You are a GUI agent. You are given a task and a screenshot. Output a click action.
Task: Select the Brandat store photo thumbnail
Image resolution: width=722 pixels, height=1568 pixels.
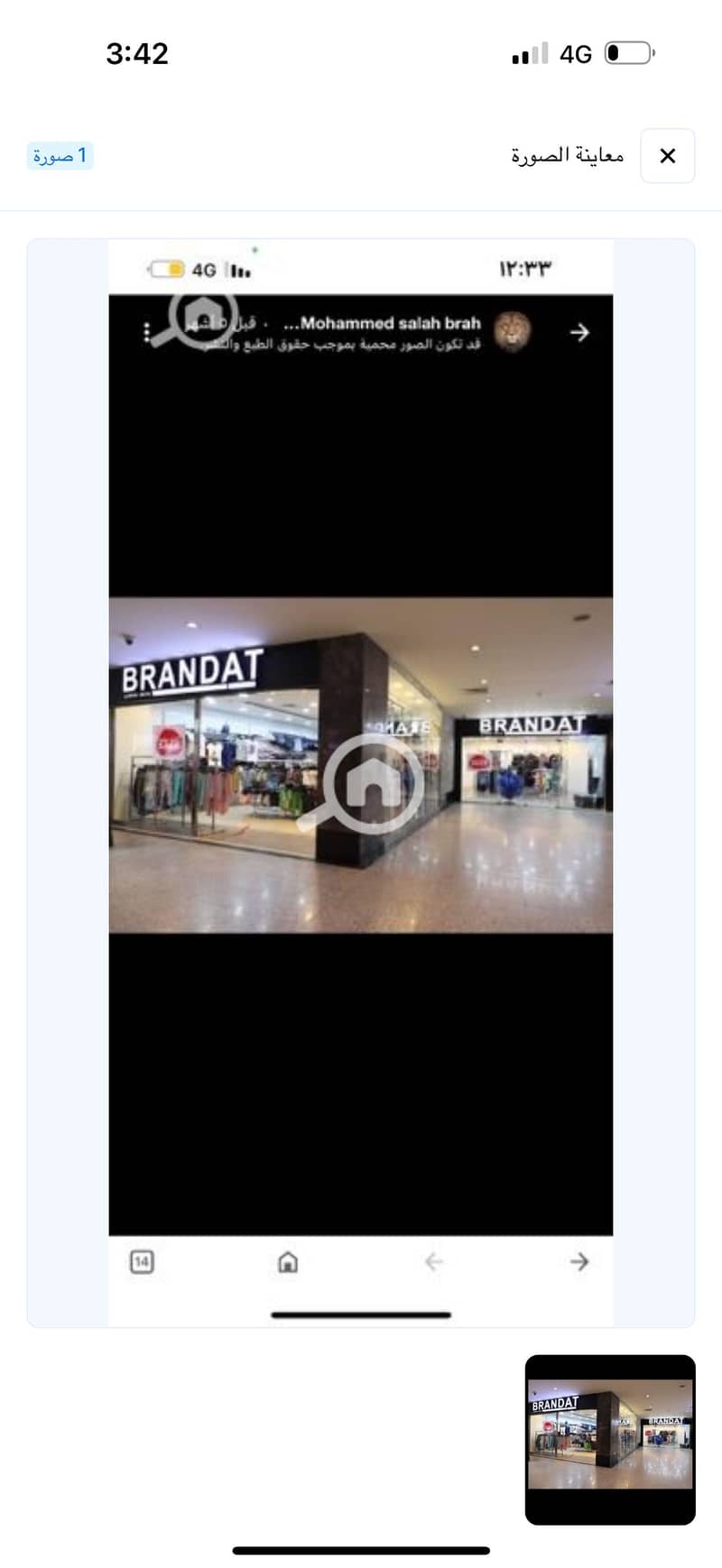tap(610, 1439)
